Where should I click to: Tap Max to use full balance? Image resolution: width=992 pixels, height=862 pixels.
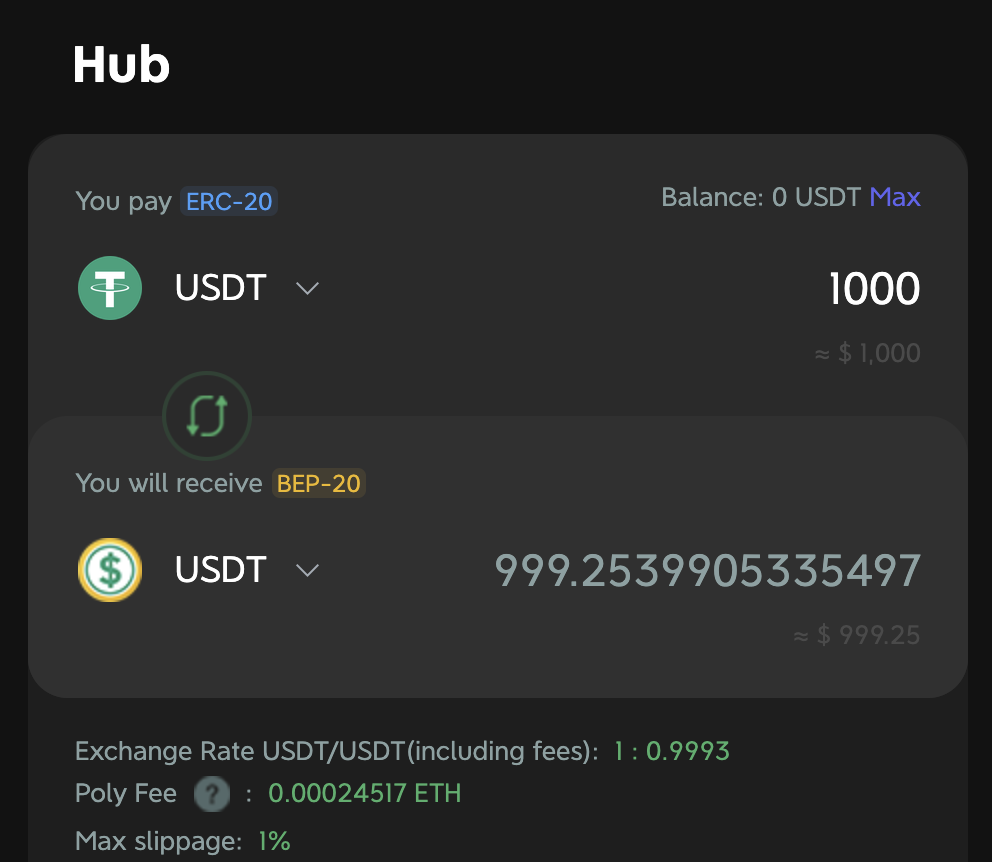pos(894,197)
